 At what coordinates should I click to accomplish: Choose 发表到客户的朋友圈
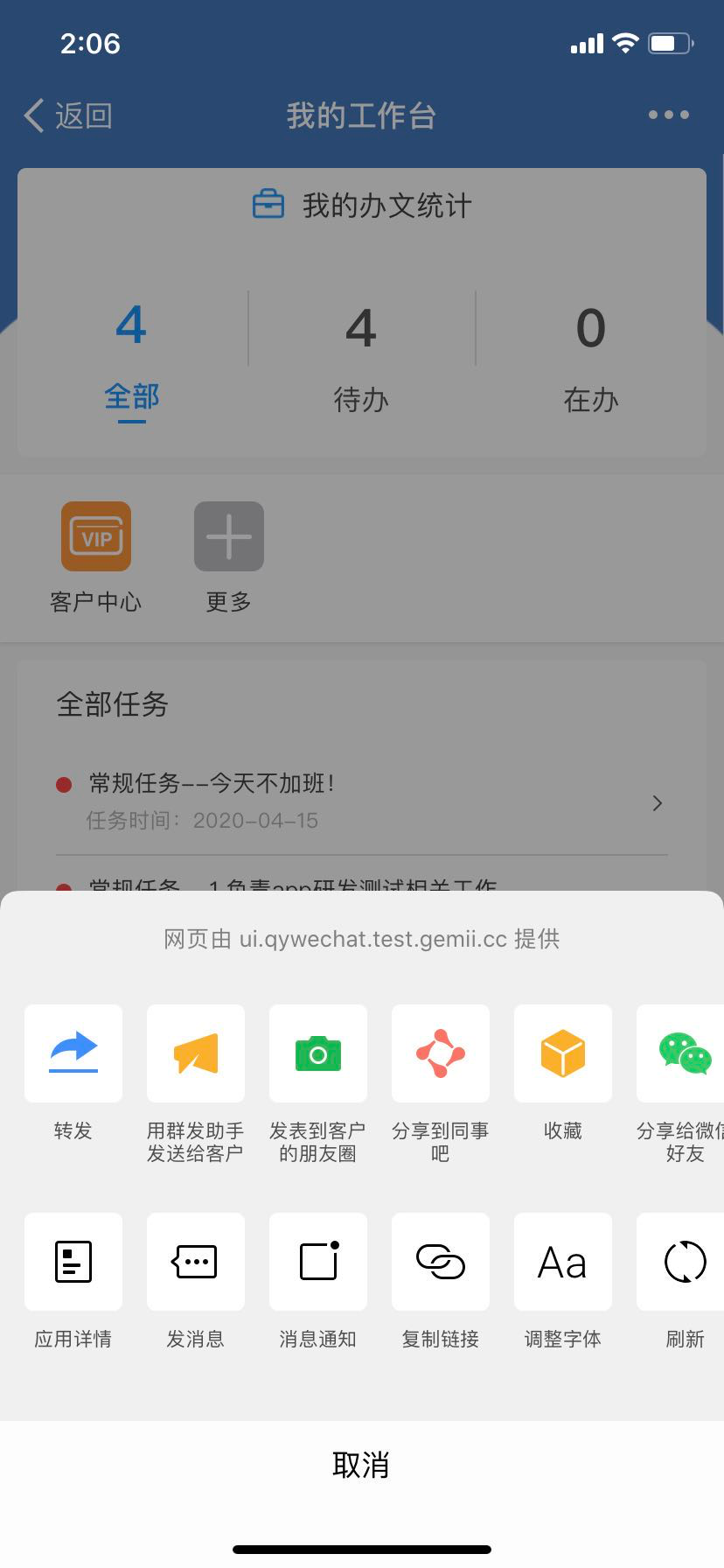tap(318, 1053)
